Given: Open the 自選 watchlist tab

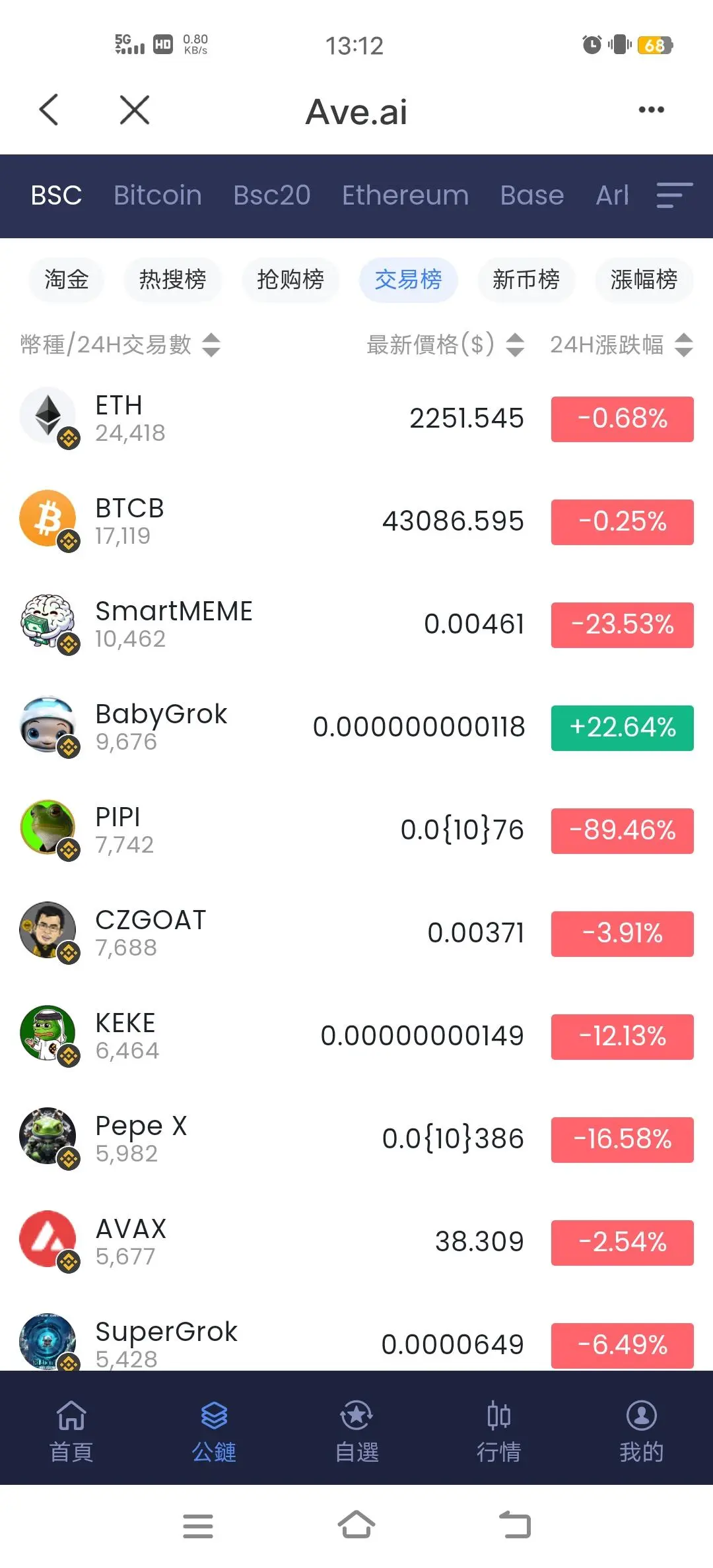Looking at the screenshot, I should tap(356, 1428).
